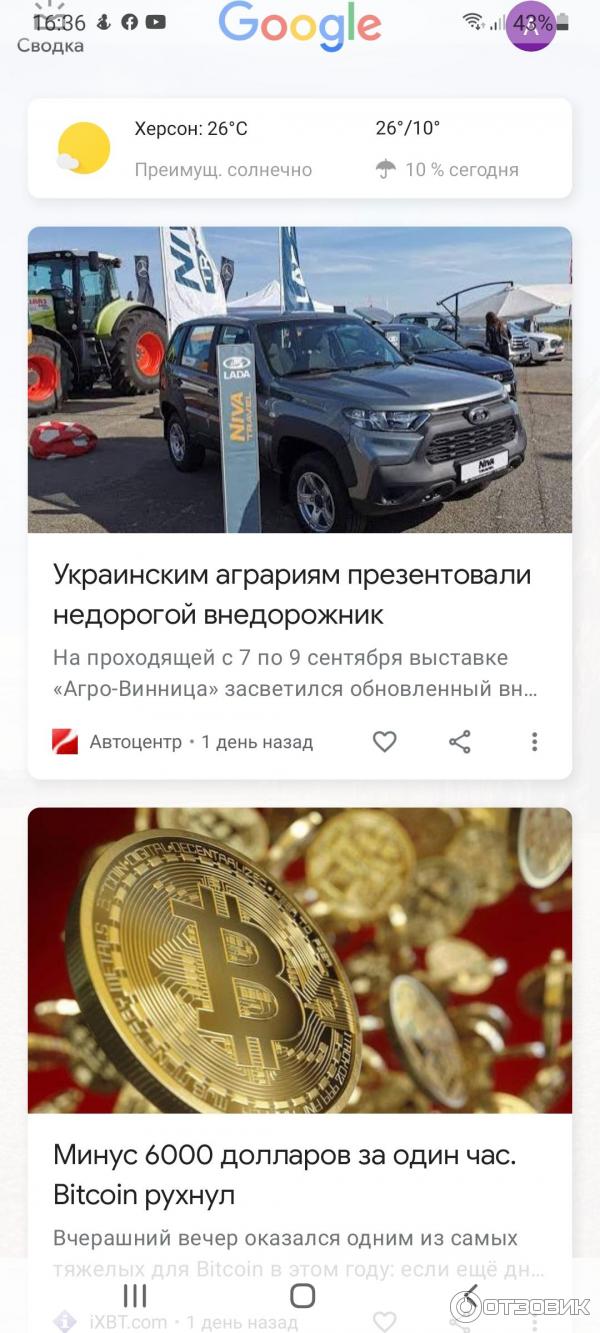Open overflow menu for the Автоцентр article

pyautogui.click(x=534, y=742)
